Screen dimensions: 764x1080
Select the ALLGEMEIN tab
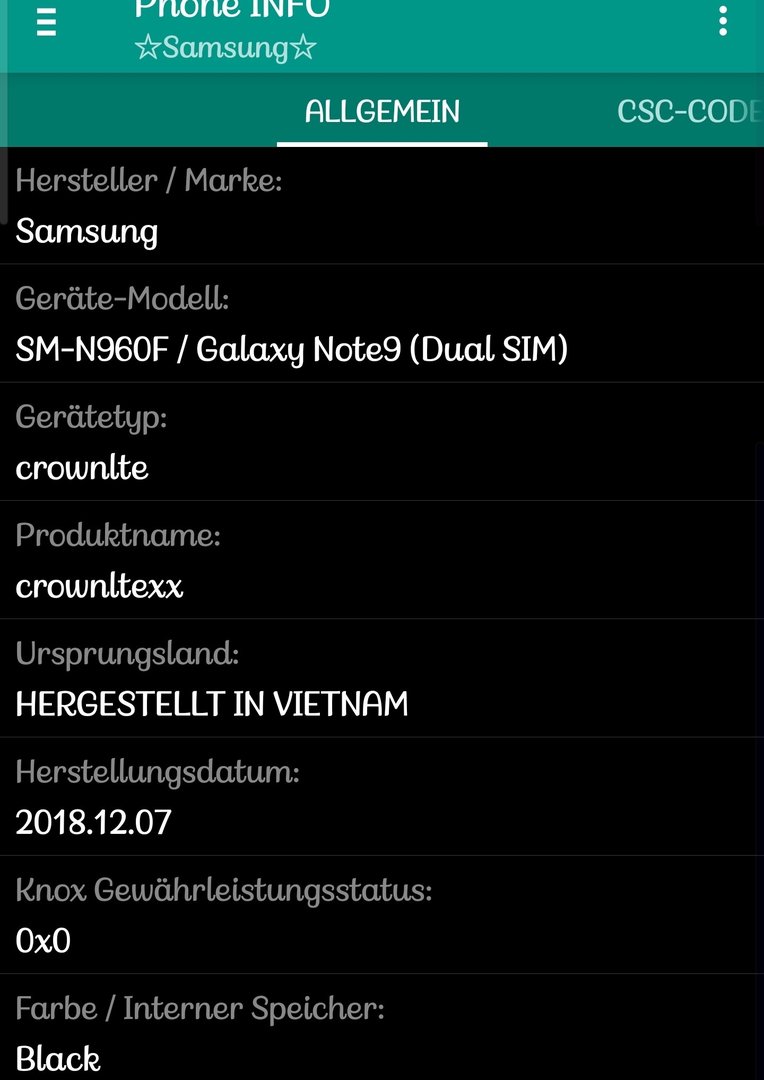(x=382, y=111)
